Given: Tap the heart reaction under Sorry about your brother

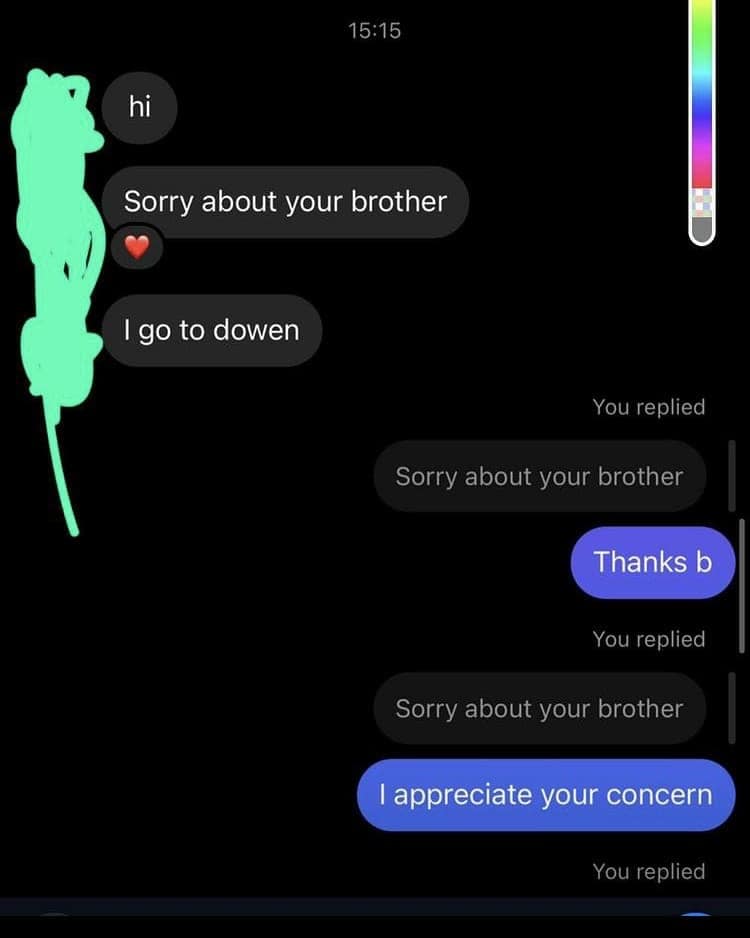Looking at the screenshot, I should (137, 248).
